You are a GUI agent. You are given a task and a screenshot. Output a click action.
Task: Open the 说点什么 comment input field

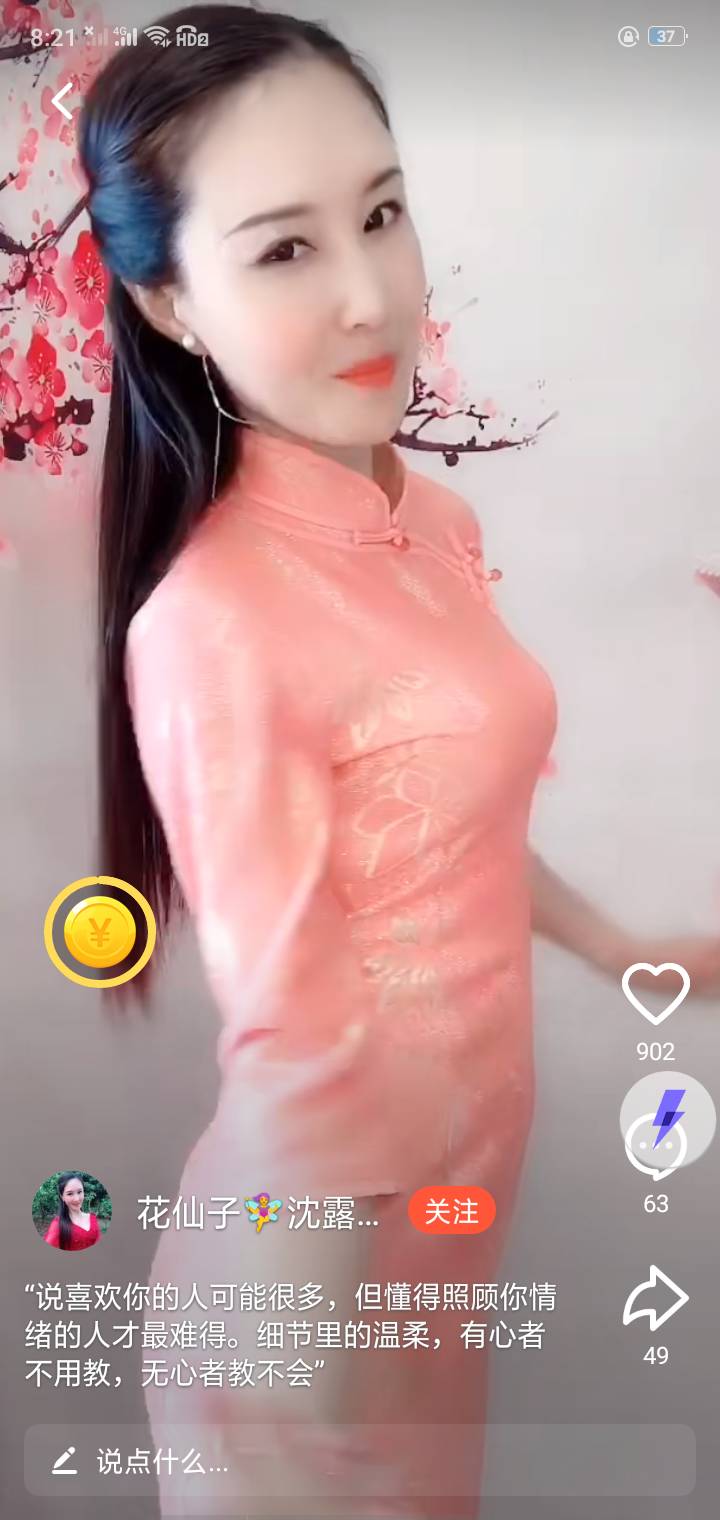360,1460
